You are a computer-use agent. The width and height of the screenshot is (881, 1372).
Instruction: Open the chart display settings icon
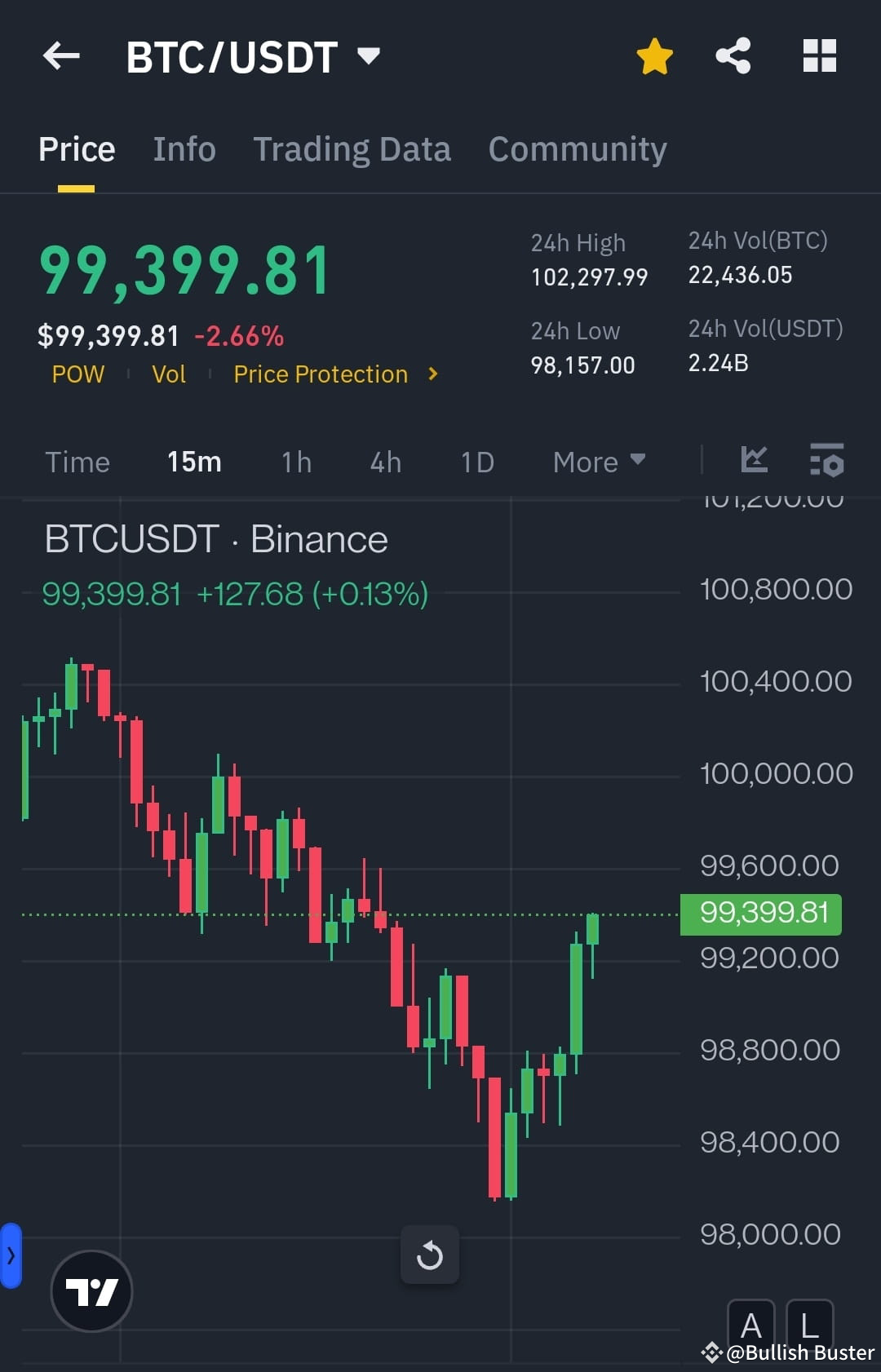pos(826,461)
